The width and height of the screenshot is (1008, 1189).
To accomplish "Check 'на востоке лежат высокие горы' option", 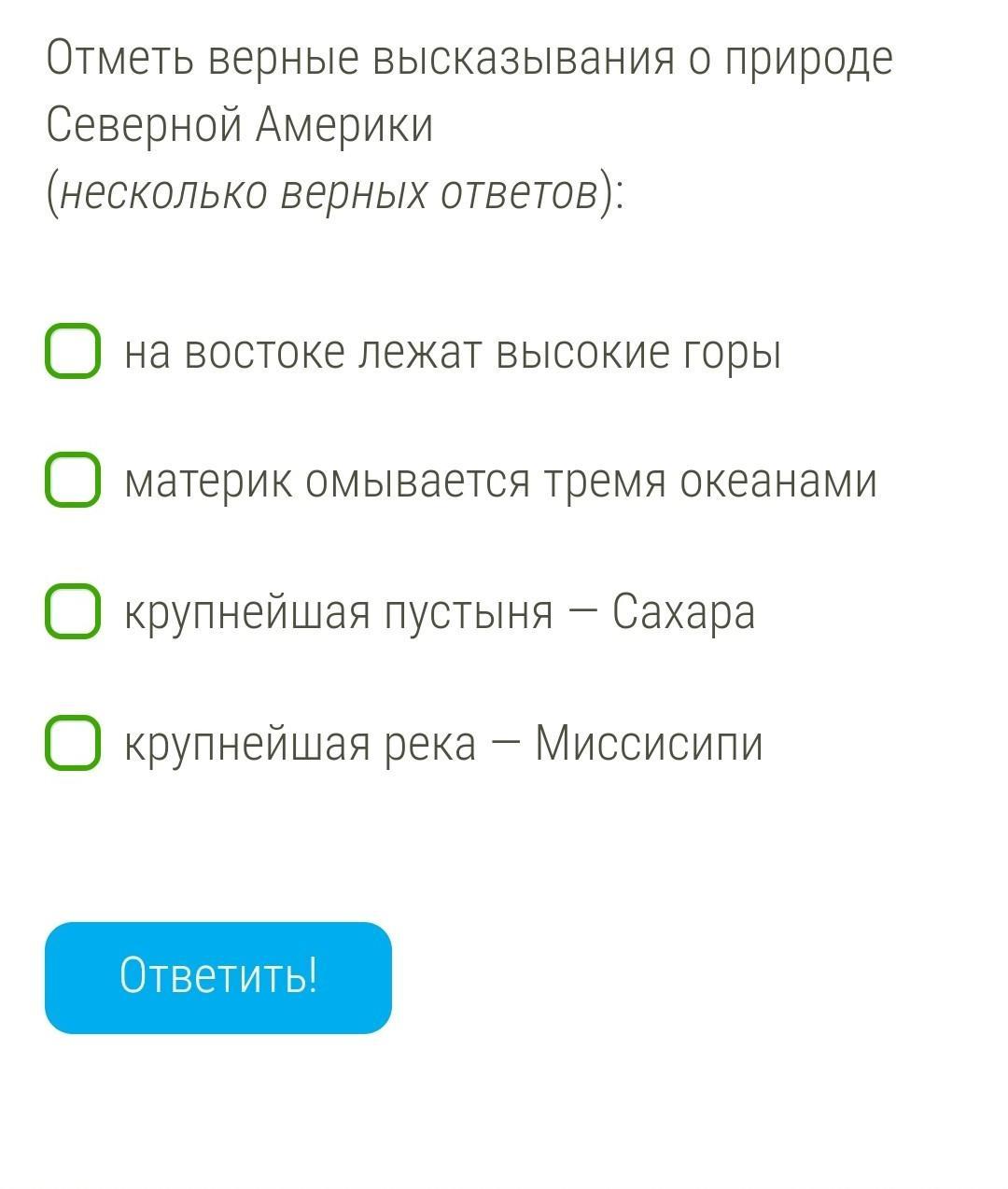I will click(73, 352).
